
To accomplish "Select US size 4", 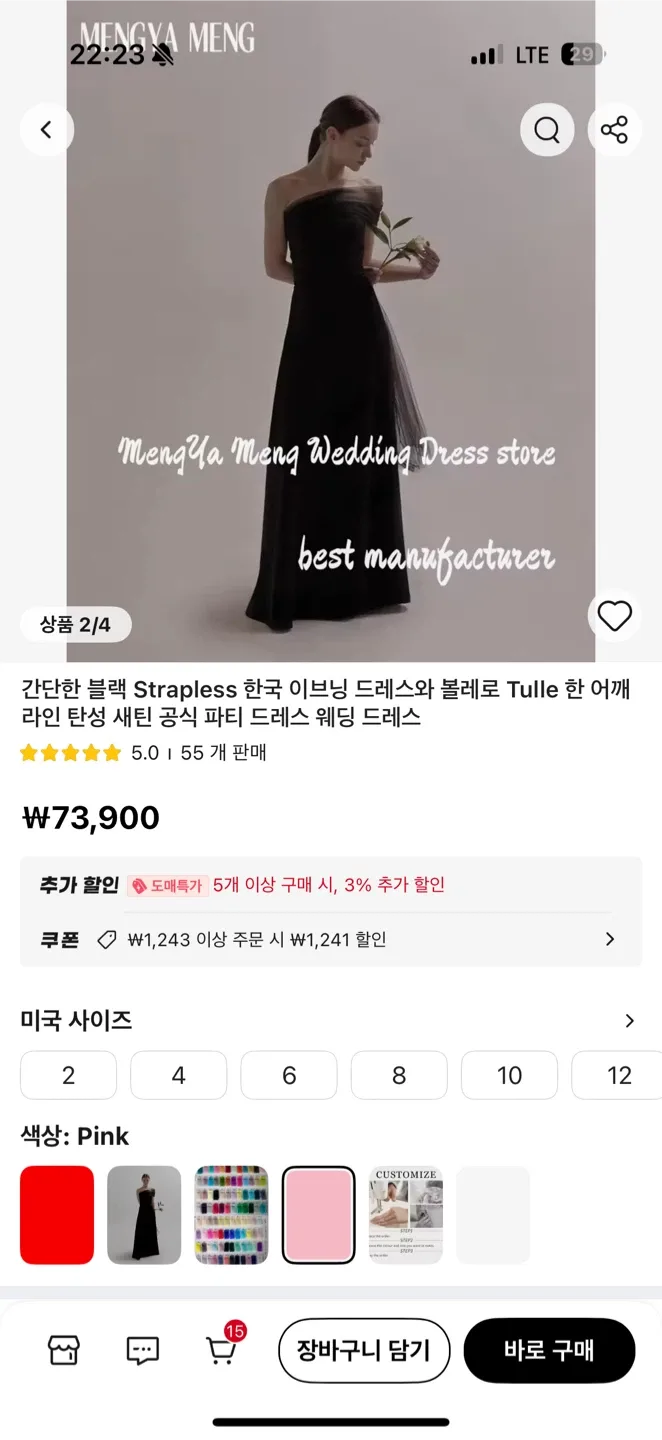I will click(x=178, y=1075).
